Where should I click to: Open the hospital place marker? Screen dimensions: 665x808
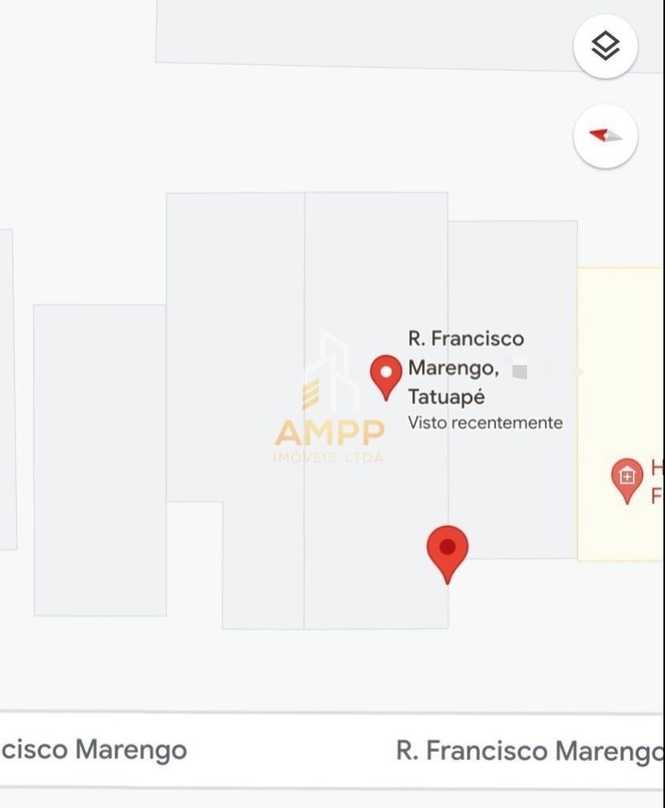click(x=627, y=478)
